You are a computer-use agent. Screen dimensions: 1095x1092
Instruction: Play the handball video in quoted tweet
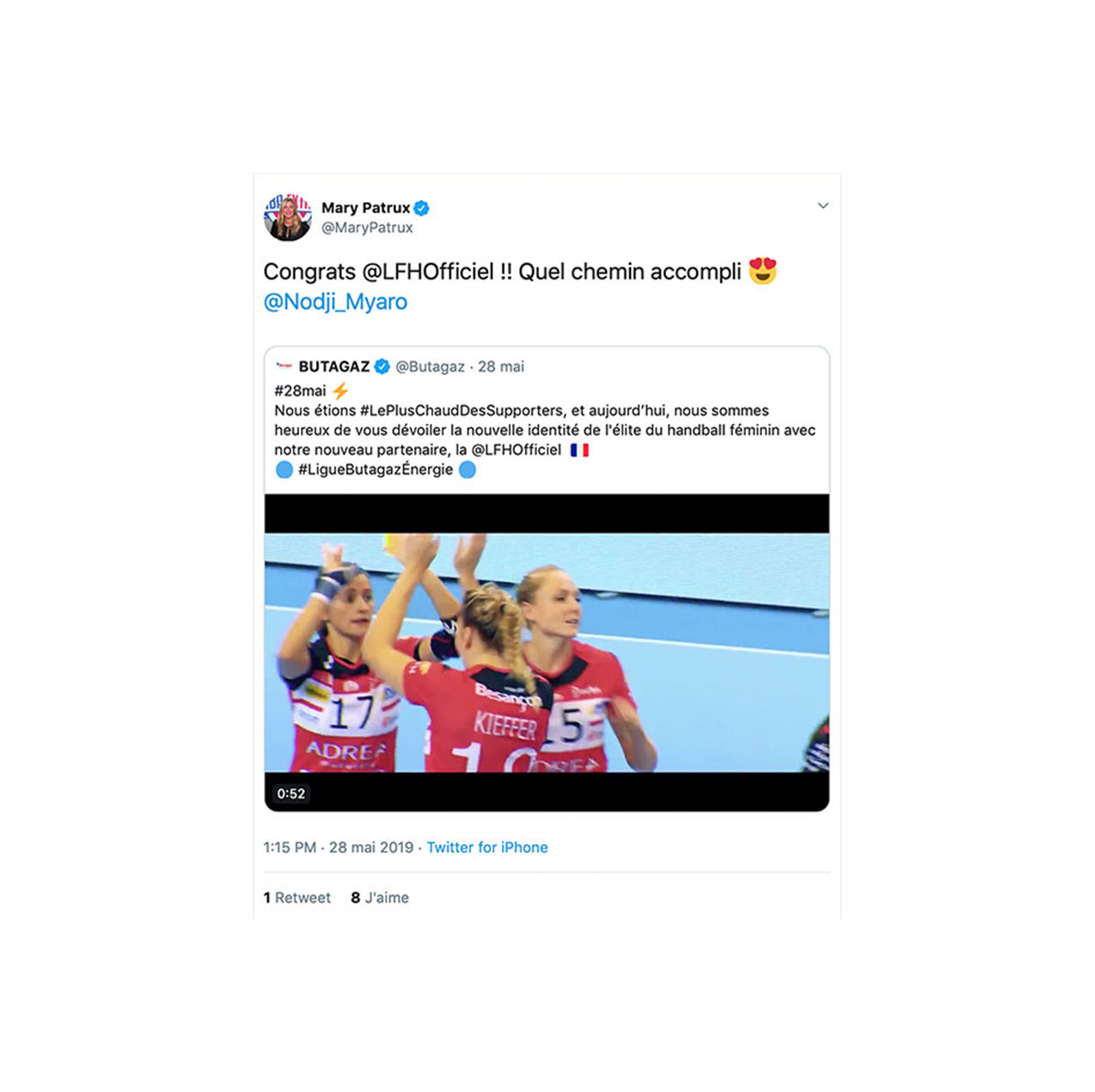click(x=547, y=652)
